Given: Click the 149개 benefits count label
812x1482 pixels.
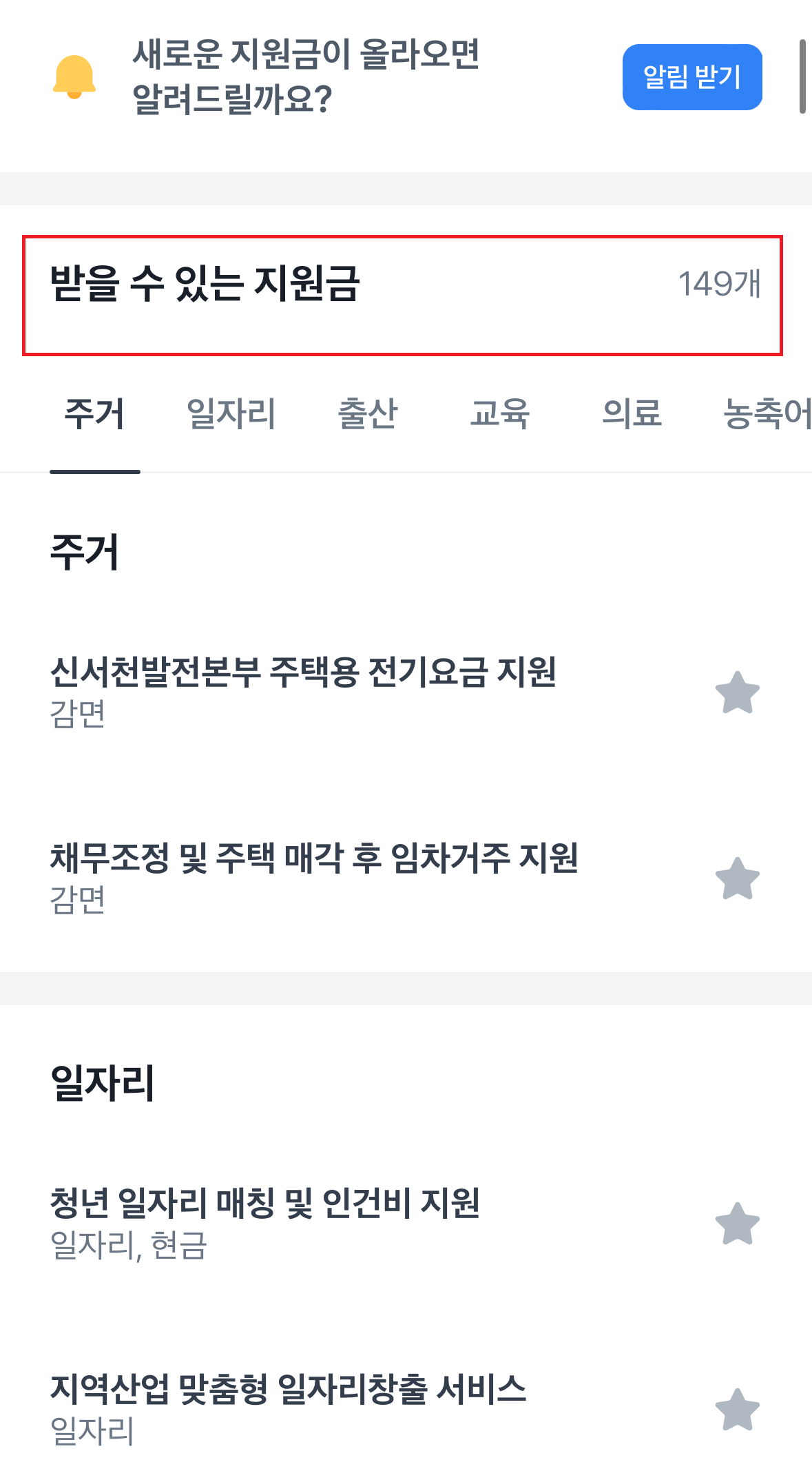Looking at the screenshot, I should 720,283.
